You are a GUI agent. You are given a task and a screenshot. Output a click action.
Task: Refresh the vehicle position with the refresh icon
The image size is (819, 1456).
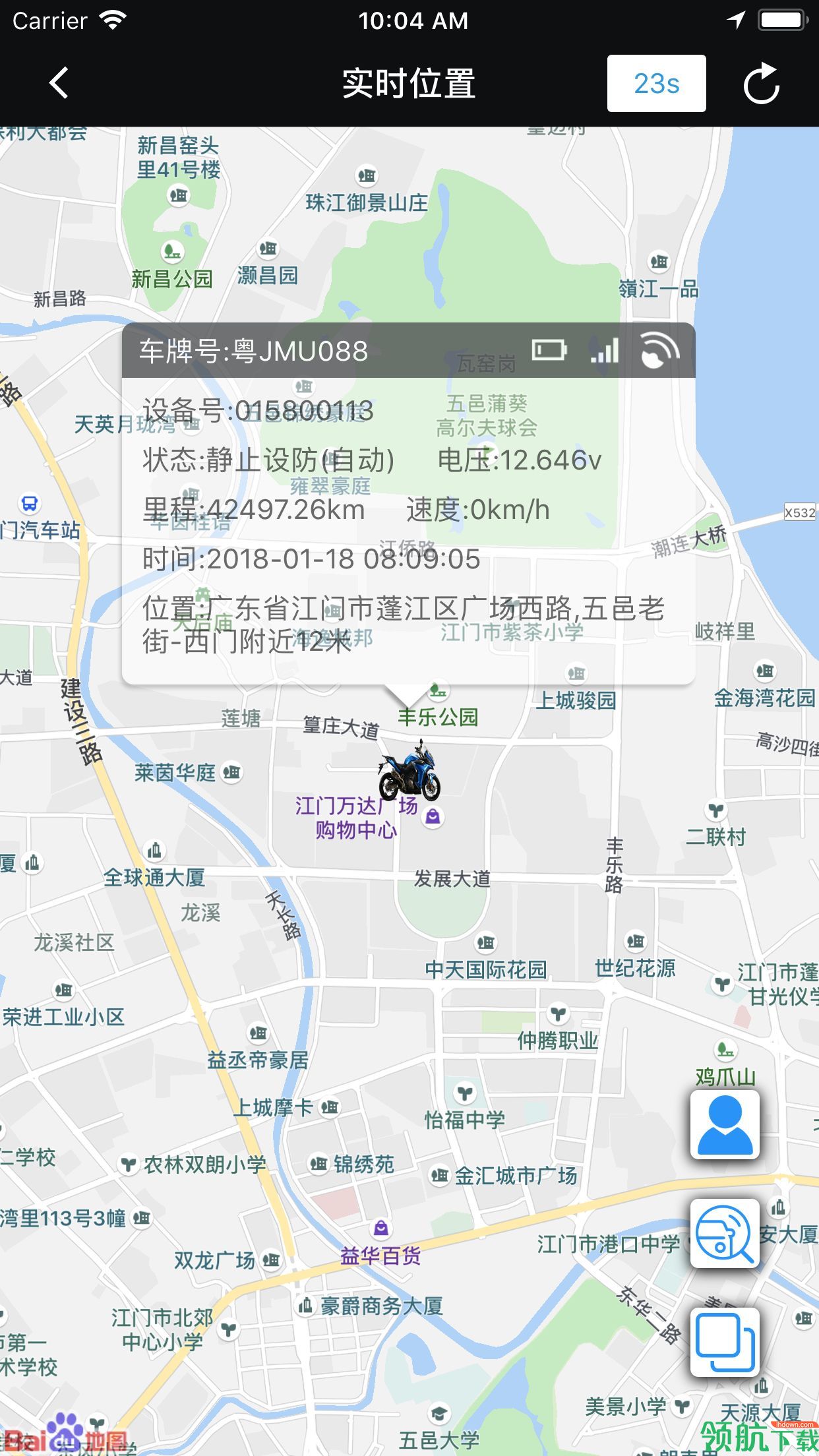pos(763,84)
